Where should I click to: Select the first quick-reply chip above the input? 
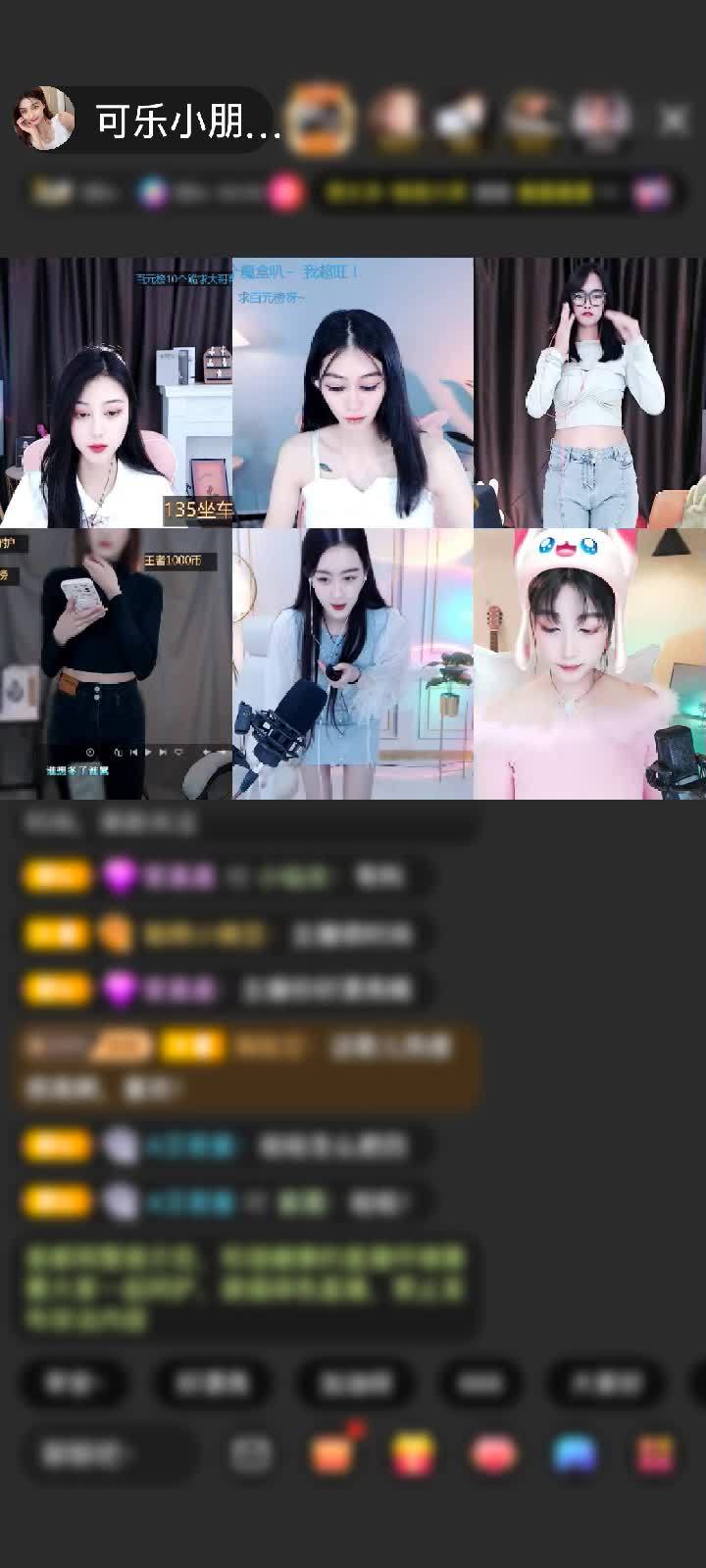(x=74, y=1383)
